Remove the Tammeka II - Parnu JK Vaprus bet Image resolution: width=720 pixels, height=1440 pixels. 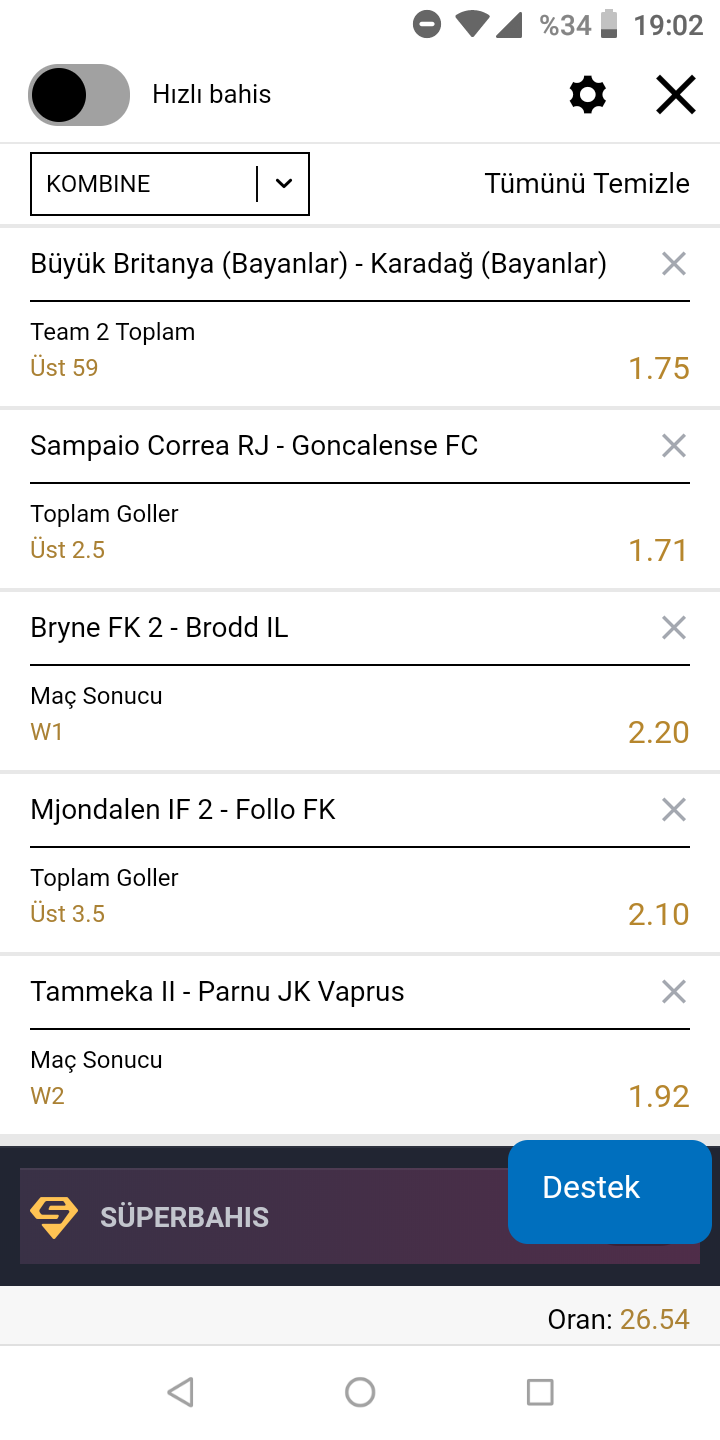674,992
